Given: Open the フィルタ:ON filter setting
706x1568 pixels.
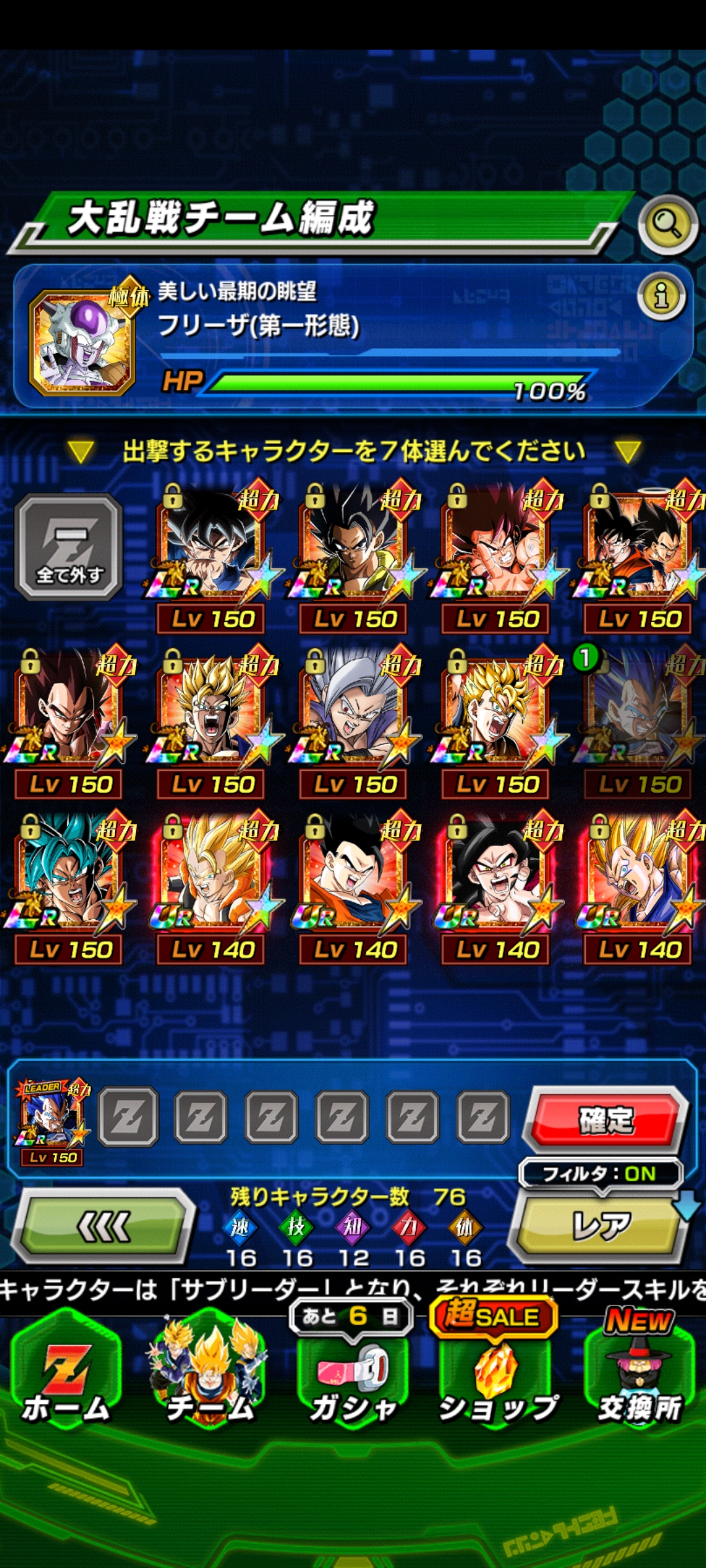Looking at the screenshot, I should click(x=600, y=1173).
